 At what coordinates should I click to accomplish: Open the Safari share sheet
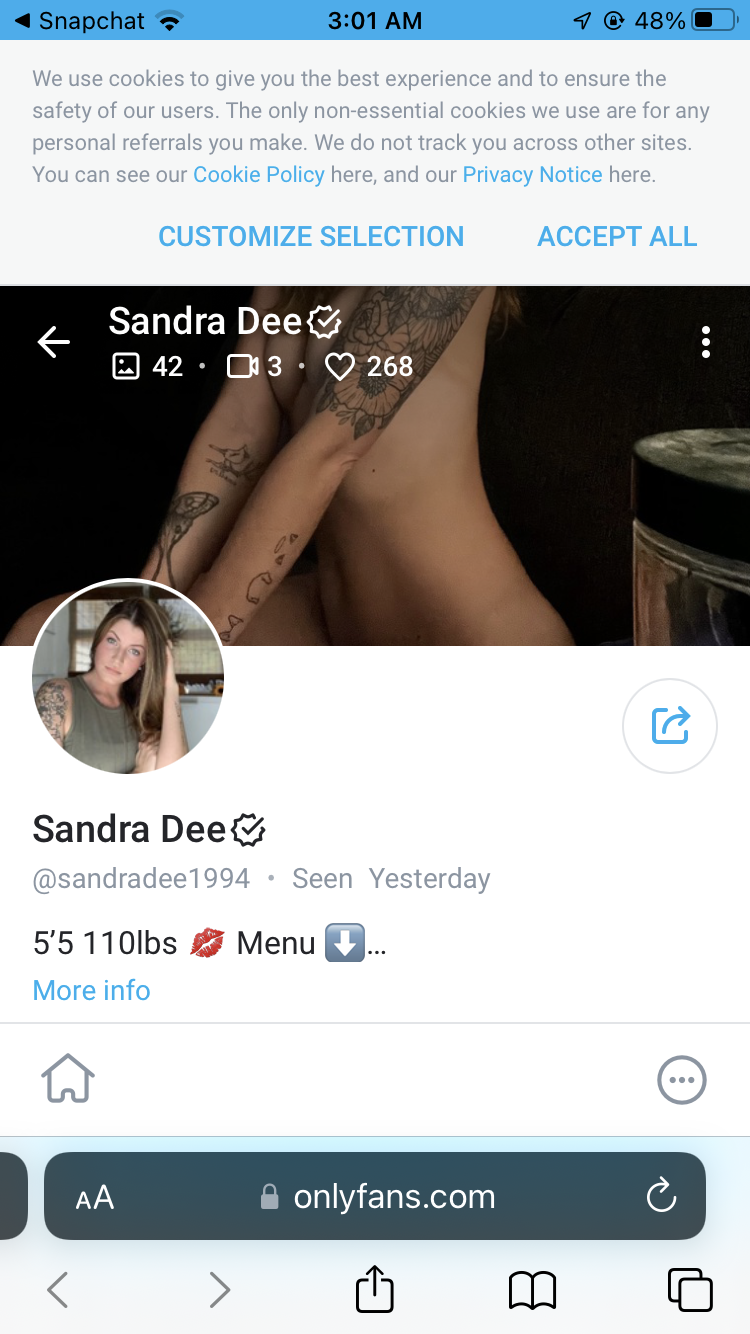pyautogui.click(x=375, y=1288)
